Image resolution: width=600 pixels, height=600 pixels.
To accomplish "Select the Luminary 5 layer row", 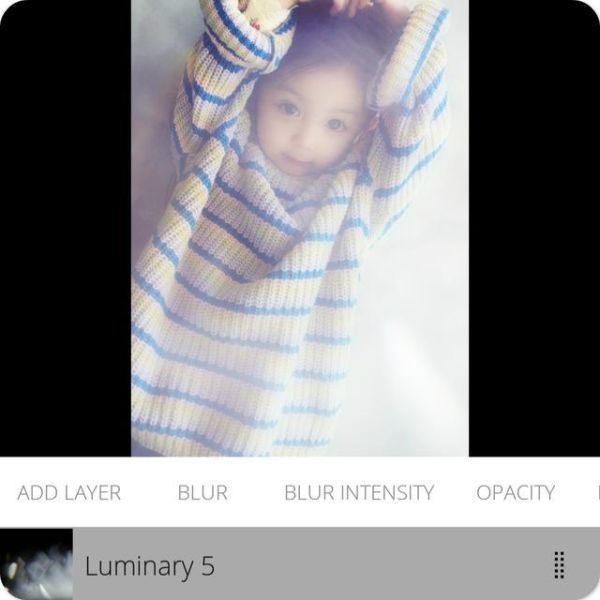I will [x=300, y=566].
